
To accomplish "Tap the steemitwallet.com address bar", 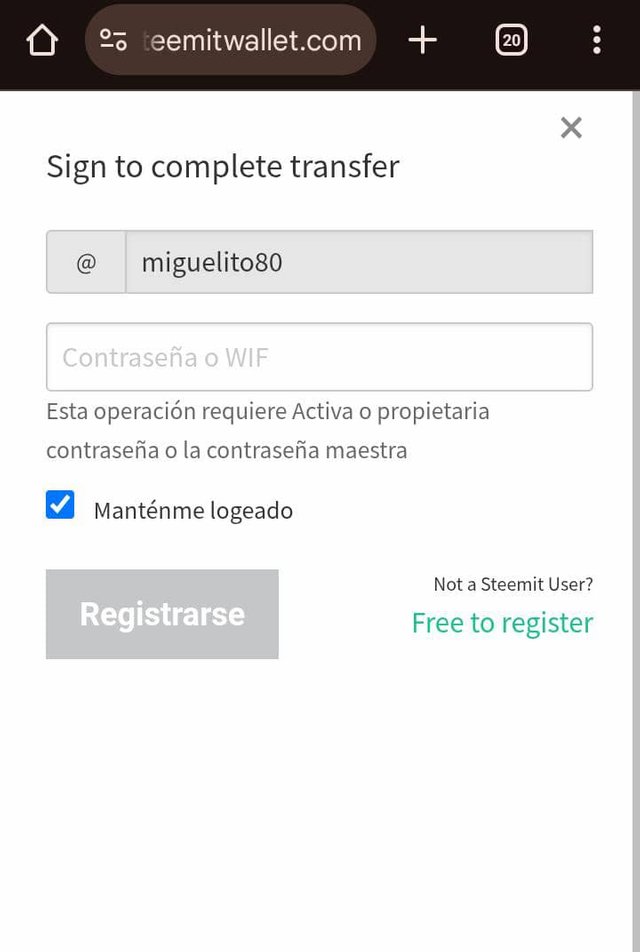I will [250, 41].
